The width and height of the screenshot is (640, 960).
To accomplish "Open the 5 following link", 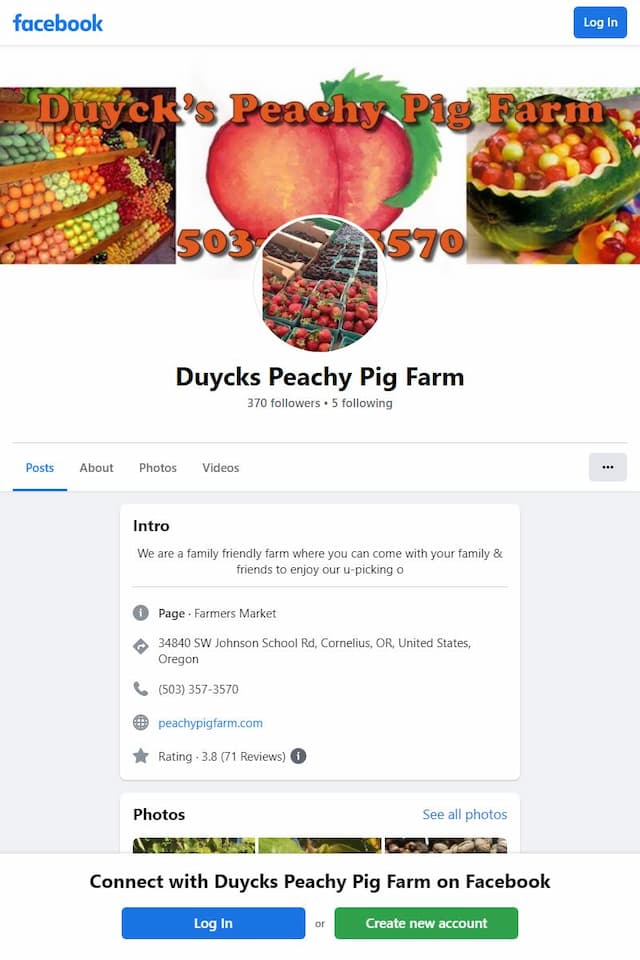I will [x=362, y=403].
